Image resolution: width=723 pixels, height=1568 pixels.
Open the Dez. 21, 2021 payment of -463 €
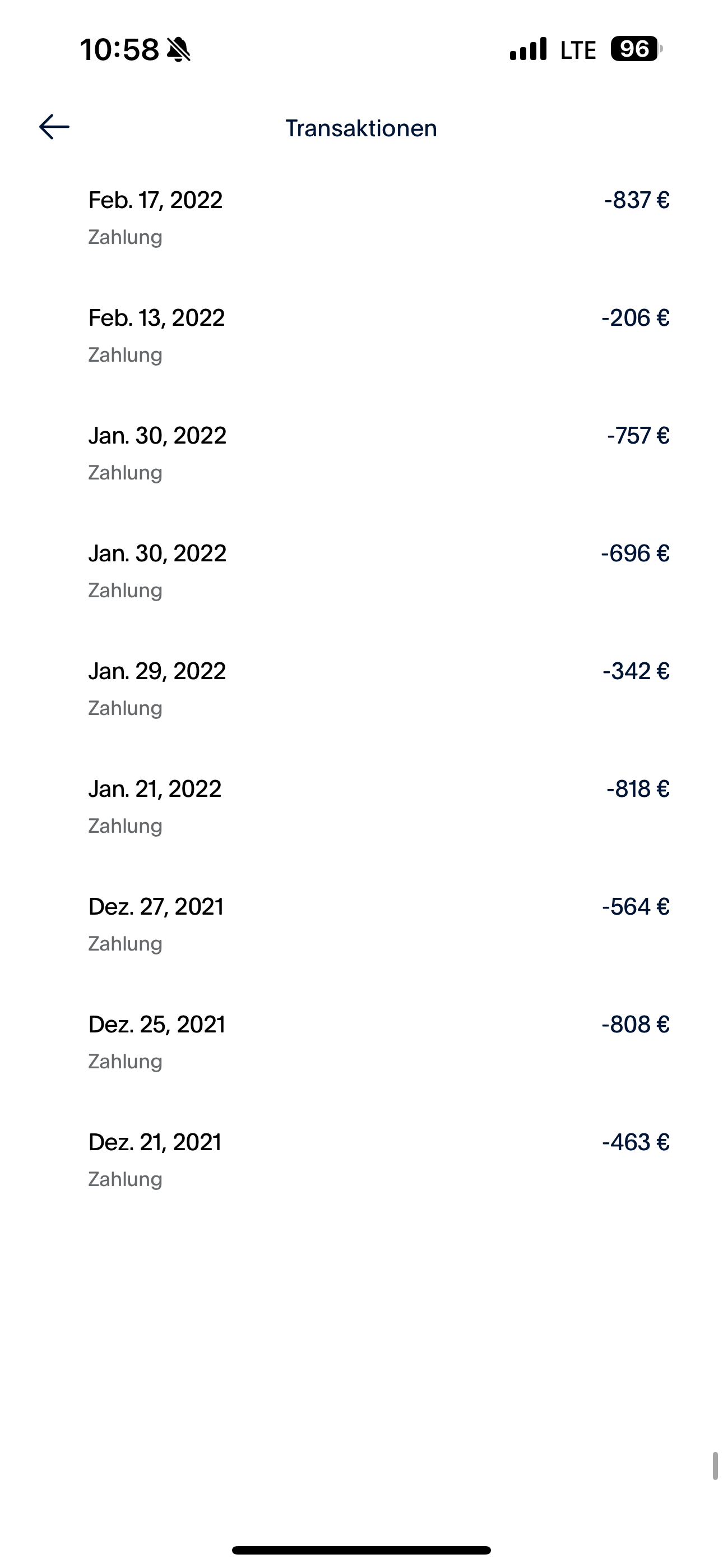(x=361, y=1159)
